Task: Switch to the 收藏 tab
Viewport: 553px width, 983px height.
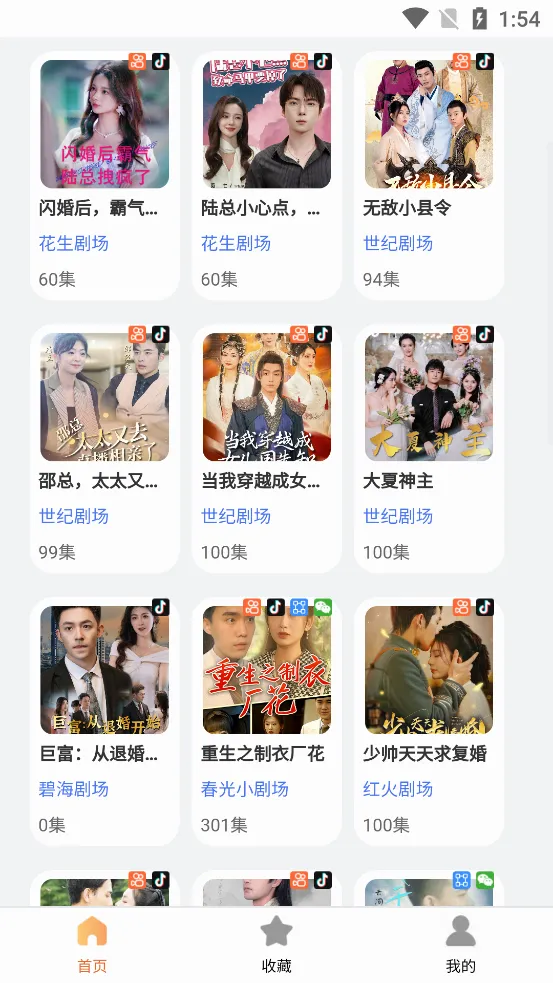Action: tap(276, 945)
